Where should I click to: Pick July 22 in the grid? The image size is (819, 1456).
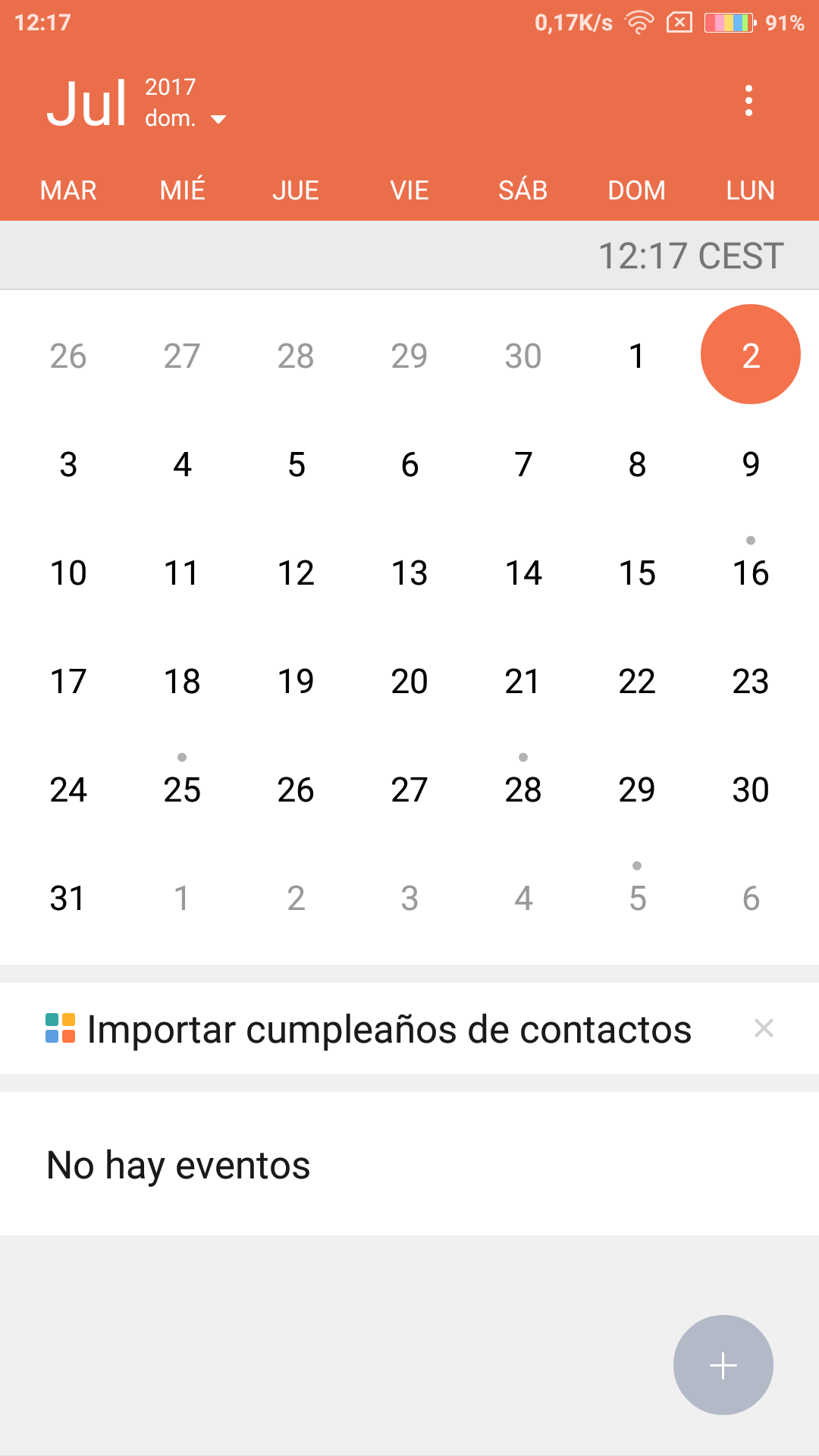[x=637, y=681]
